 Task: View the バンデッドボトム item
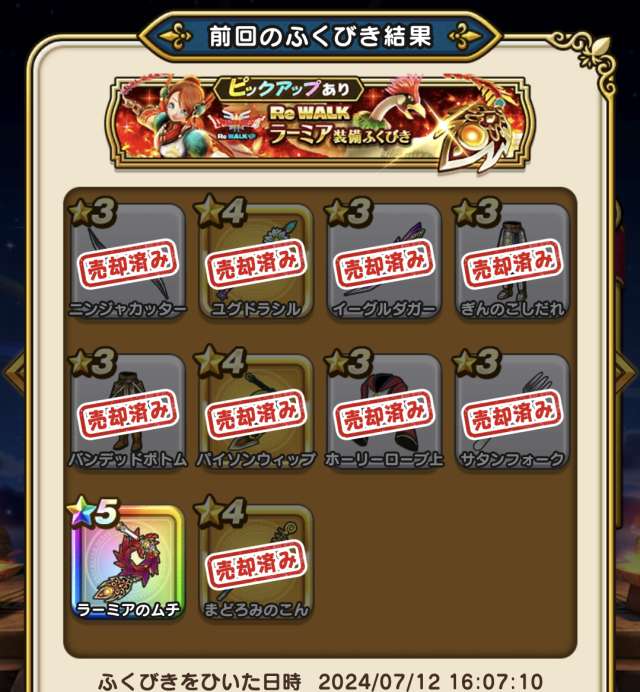pyautogui.click(x=127, y=411)
